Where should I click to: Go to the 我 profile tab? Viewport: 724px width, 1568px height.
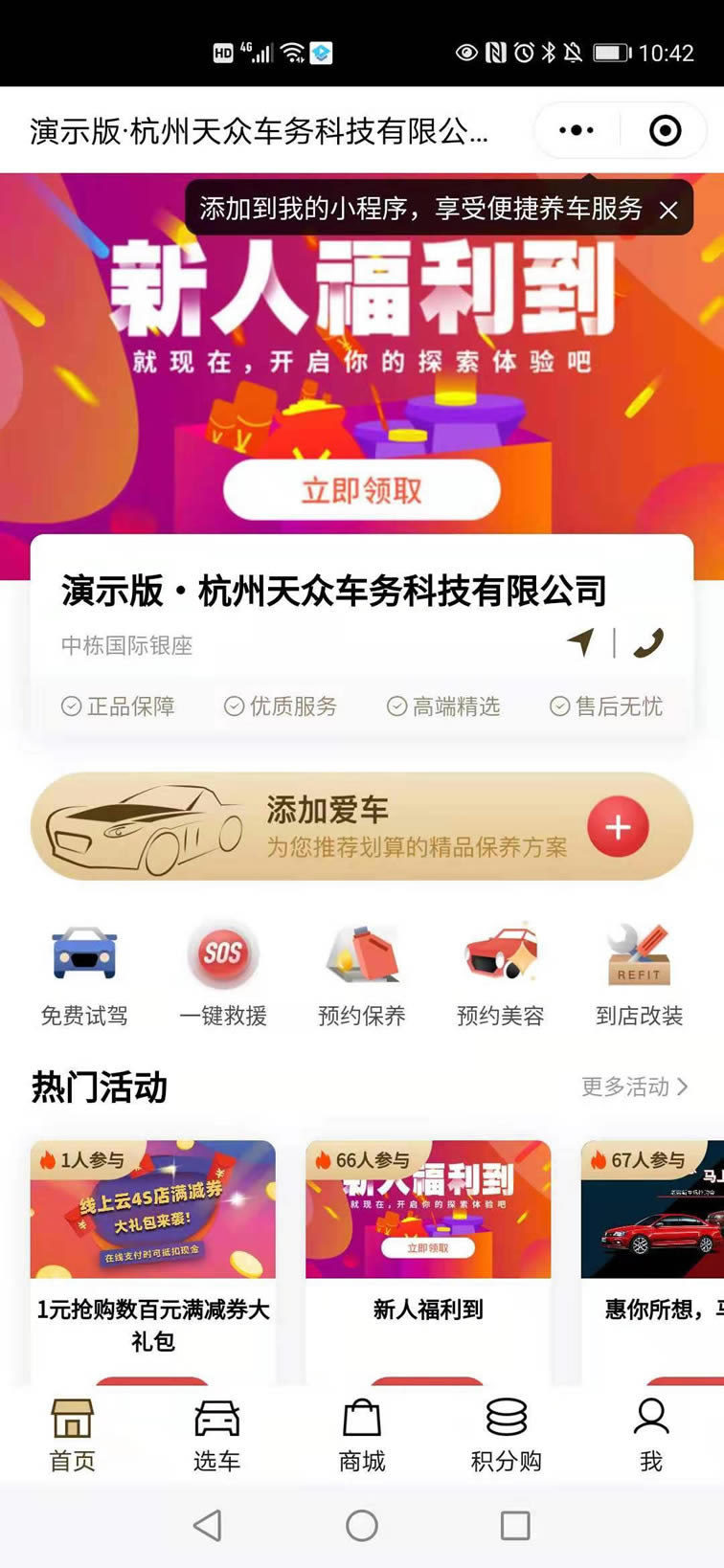click(x=651, y=1435)
